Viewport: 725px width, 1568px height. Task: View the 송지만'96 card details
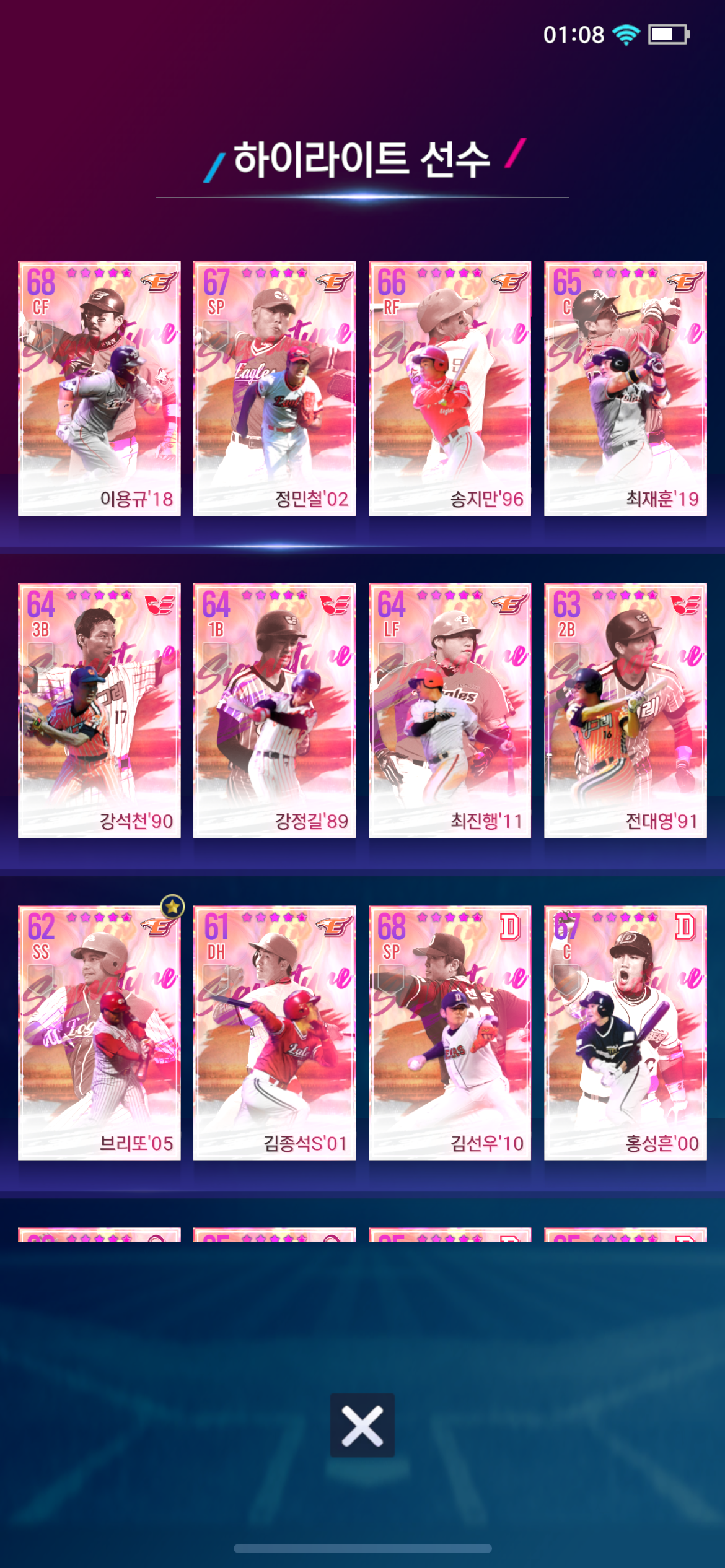[x=450, y=388]
